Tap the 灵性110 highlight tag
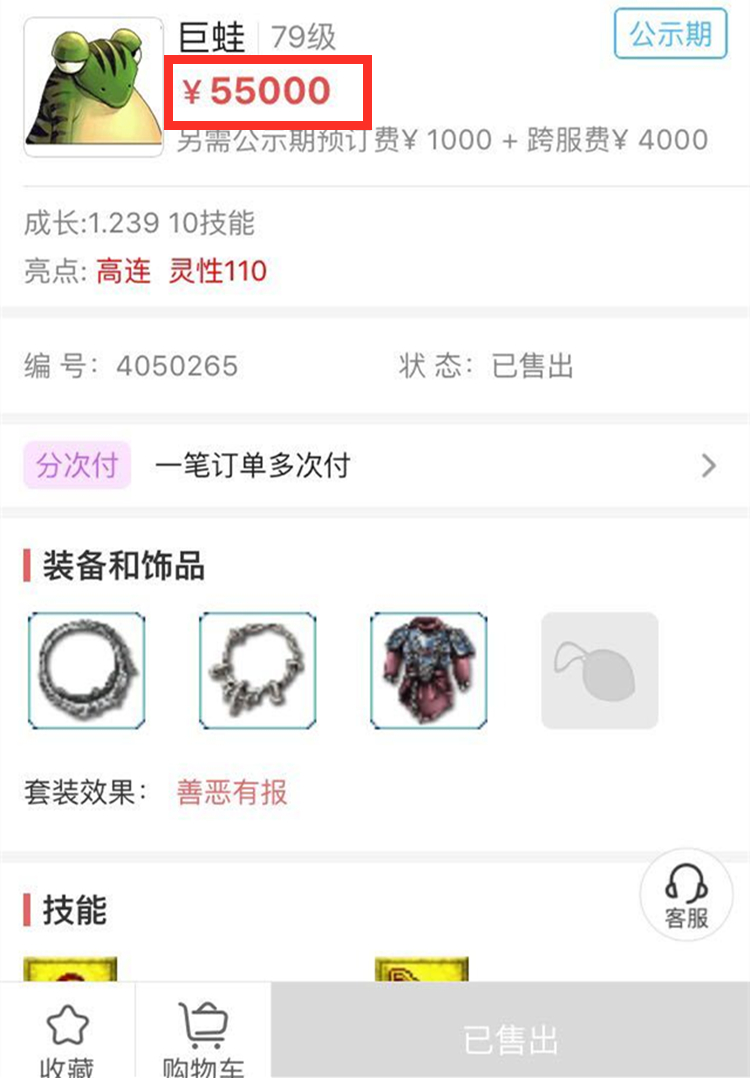Image resolution: width=750 pixels, height=1078 pixels. coord(218,271)
